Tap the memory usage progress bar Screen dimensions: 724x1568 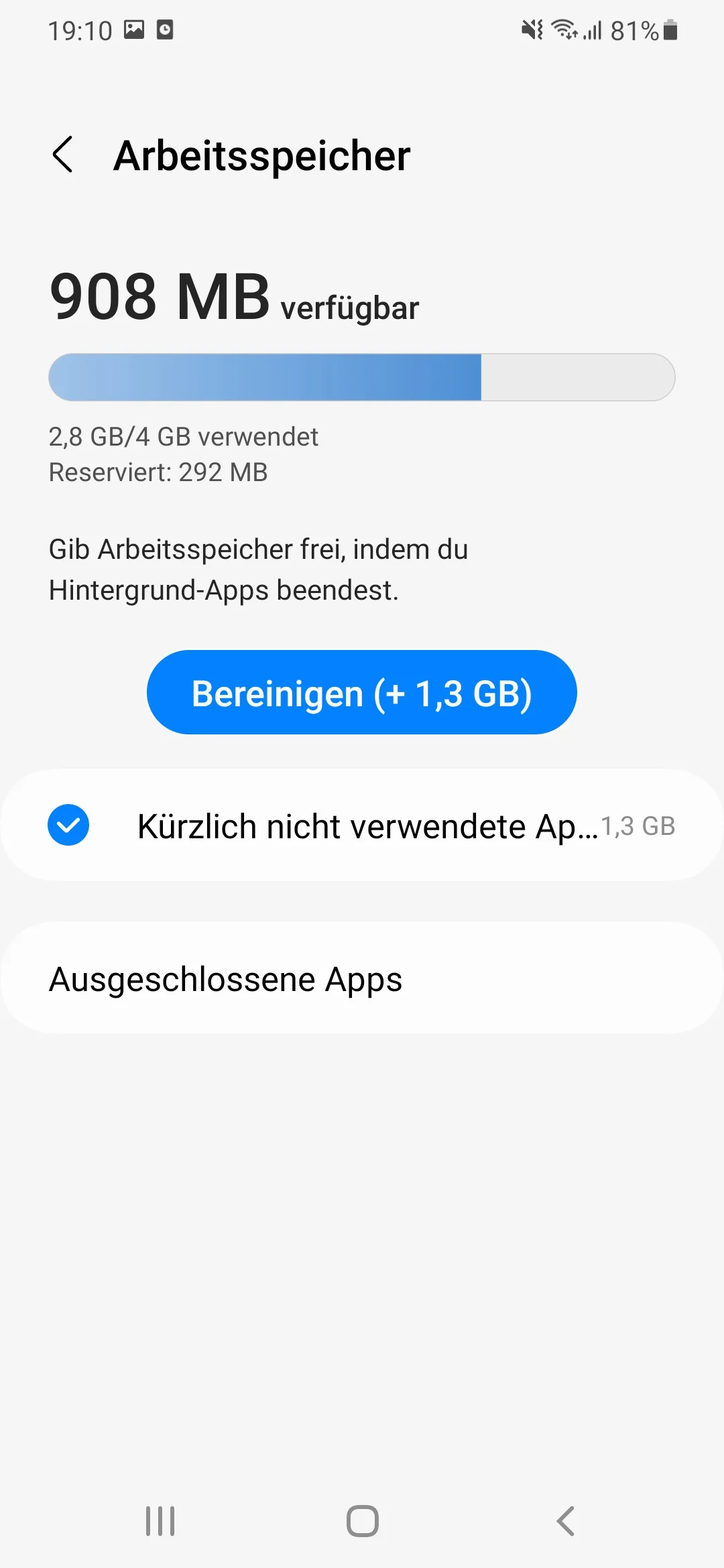point(362,377)
